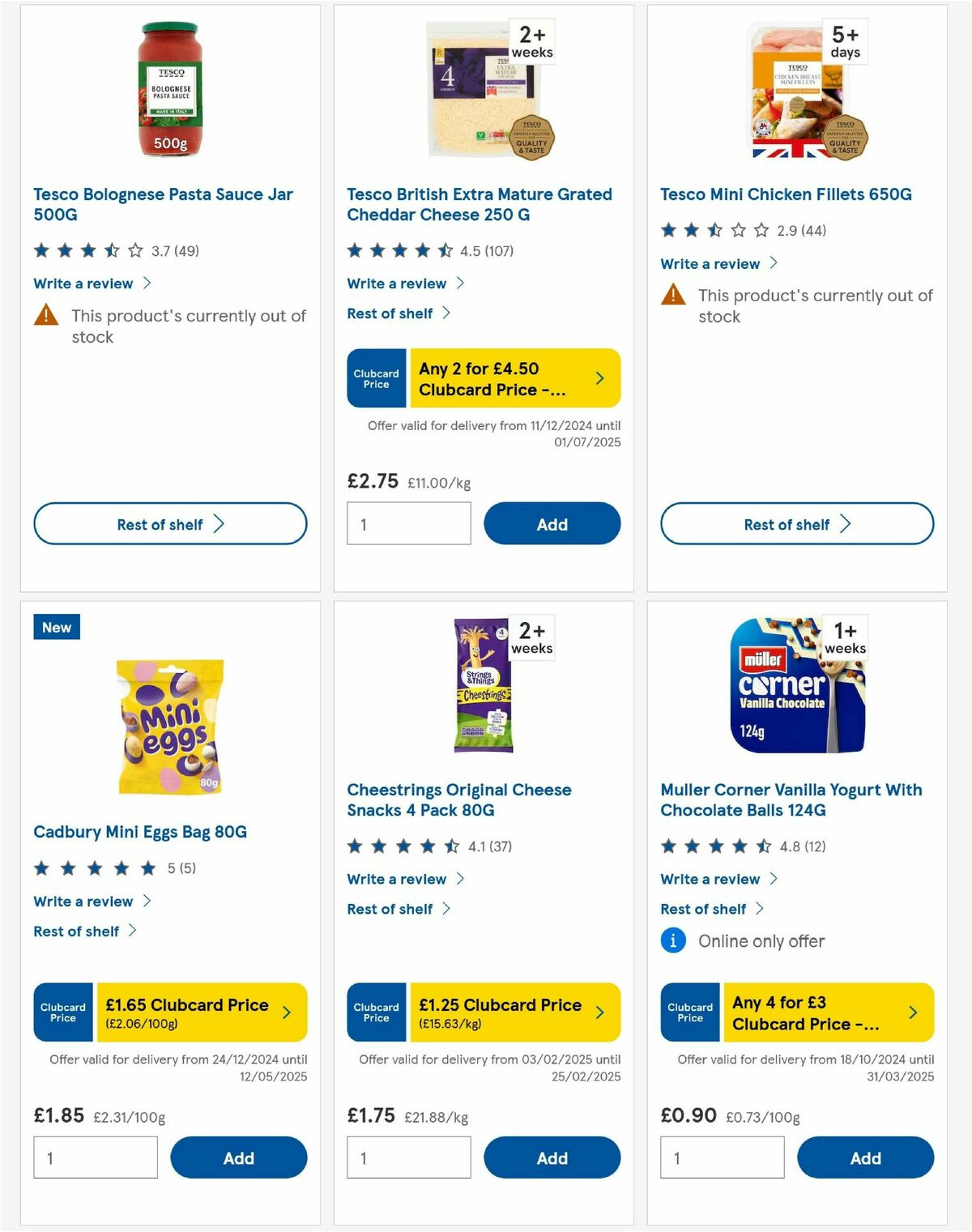Click Rest of shelf button for chicken fillets
This screenshot has height=1232, width=972.
pos(796,524)
